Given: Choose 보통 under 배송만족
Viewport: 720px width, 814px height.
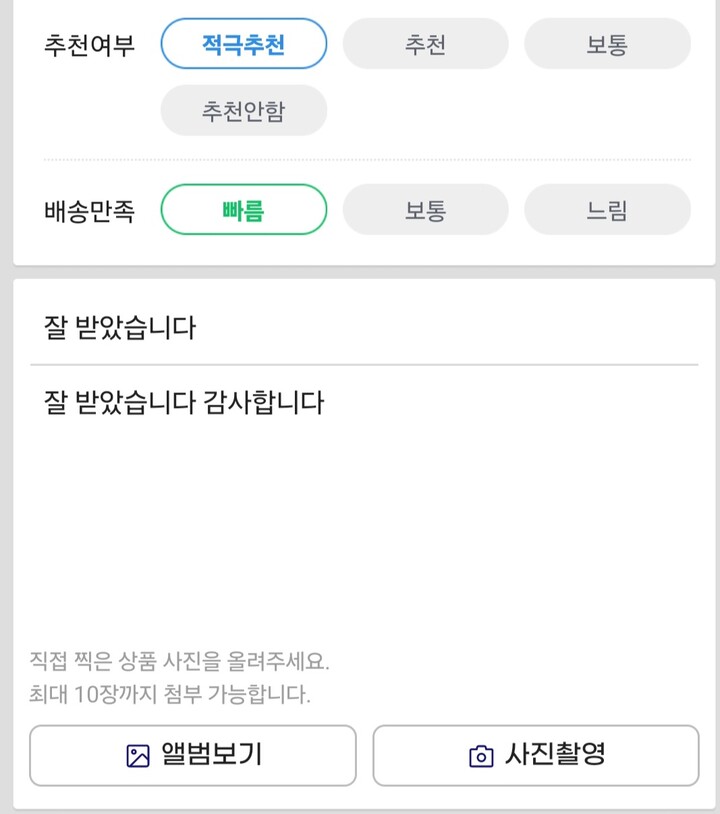Looking at the screenshot, I should (425, 210).
